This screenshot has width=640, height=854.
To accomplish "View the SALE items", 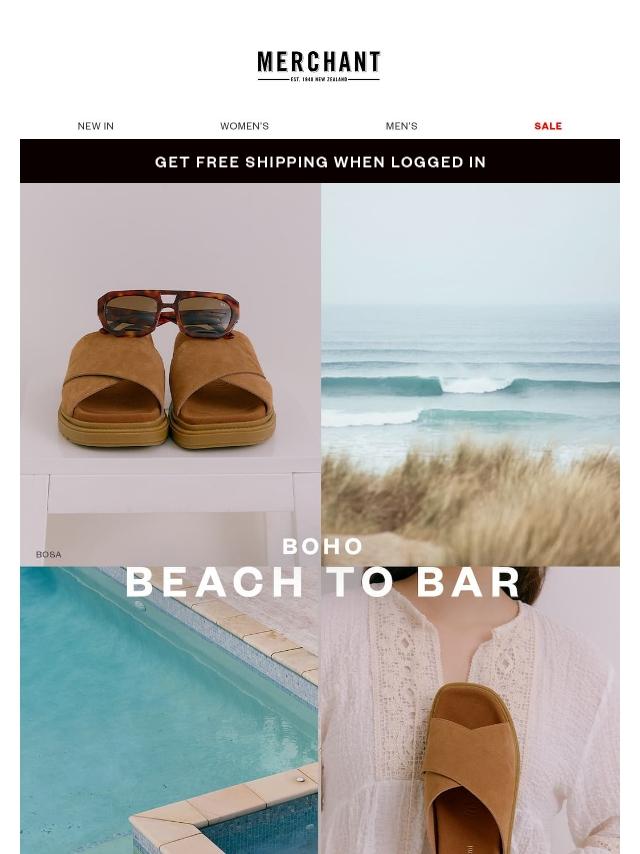I will [548, 126].
